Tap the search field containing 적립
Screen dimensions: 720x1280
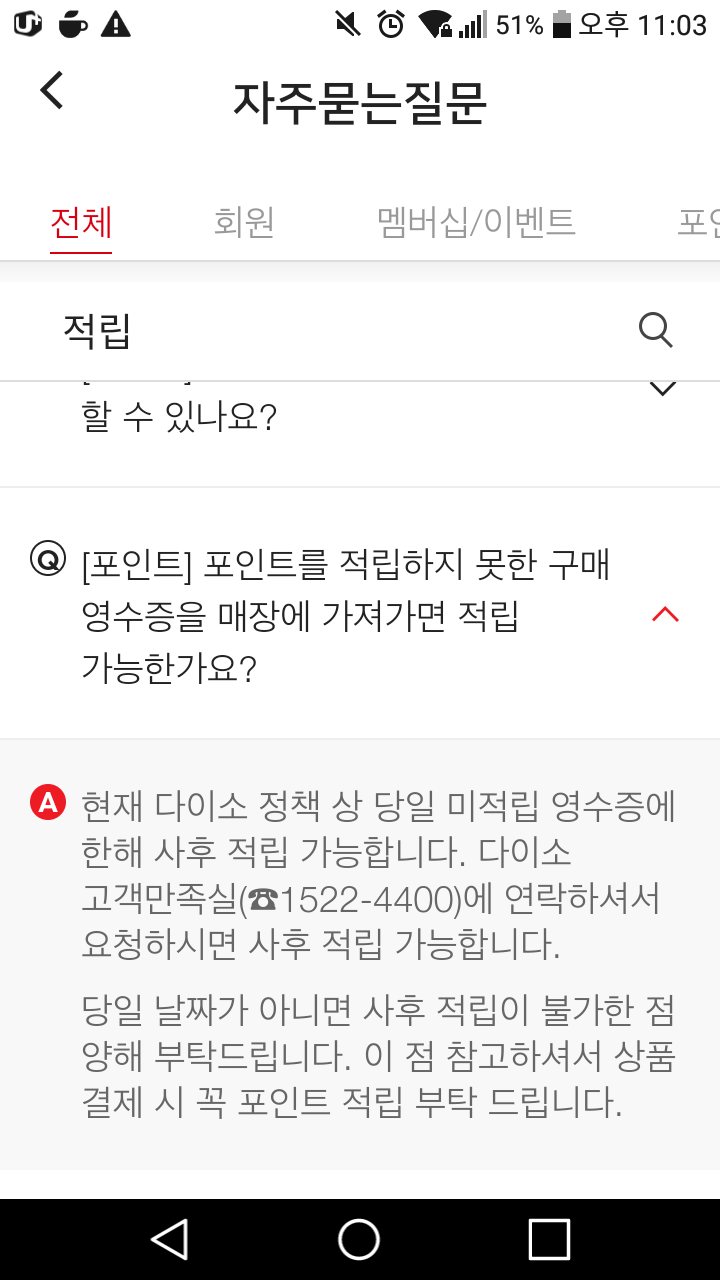pyautogui.click(x=330, y=331)
